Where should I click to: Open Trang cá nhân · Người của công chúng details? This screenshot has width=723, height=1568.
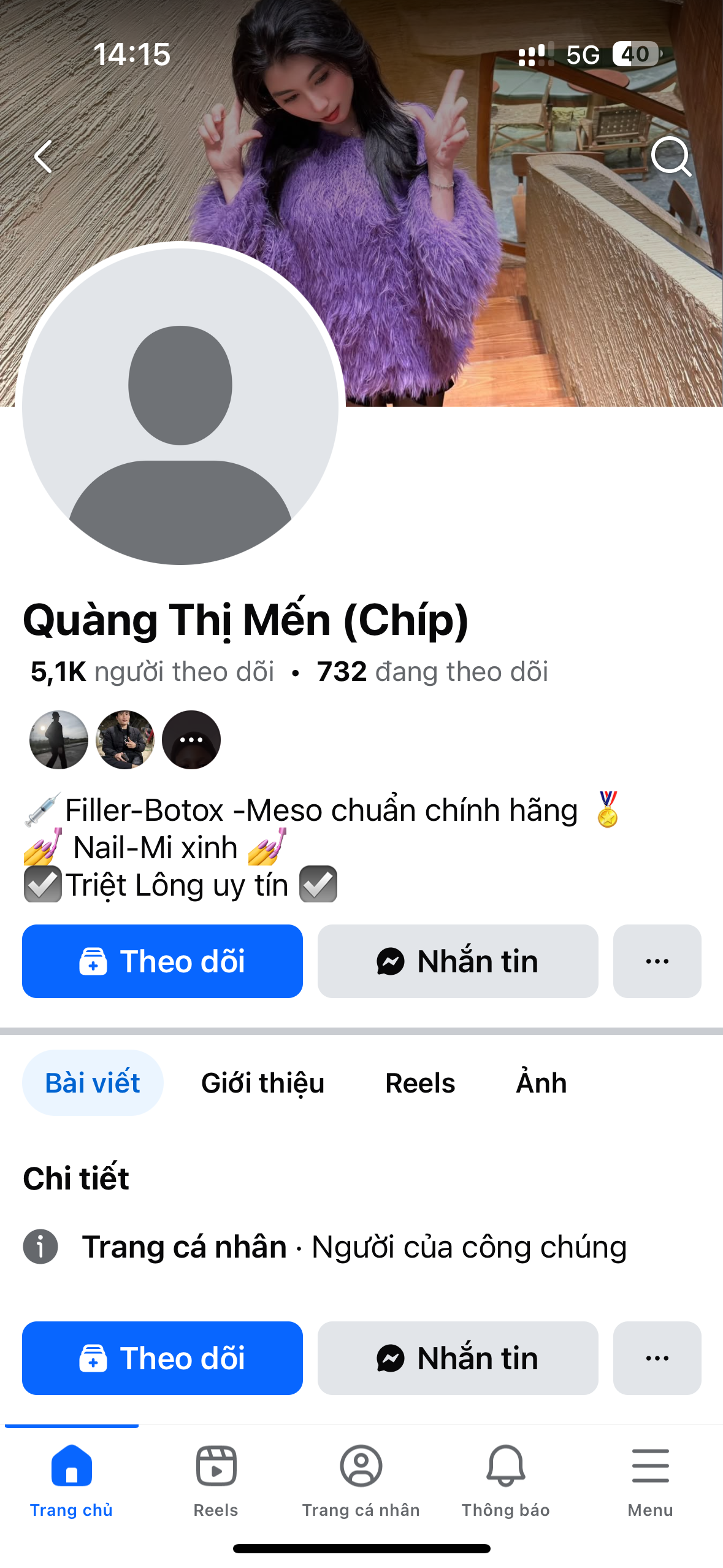click(x=354, y=1247)
